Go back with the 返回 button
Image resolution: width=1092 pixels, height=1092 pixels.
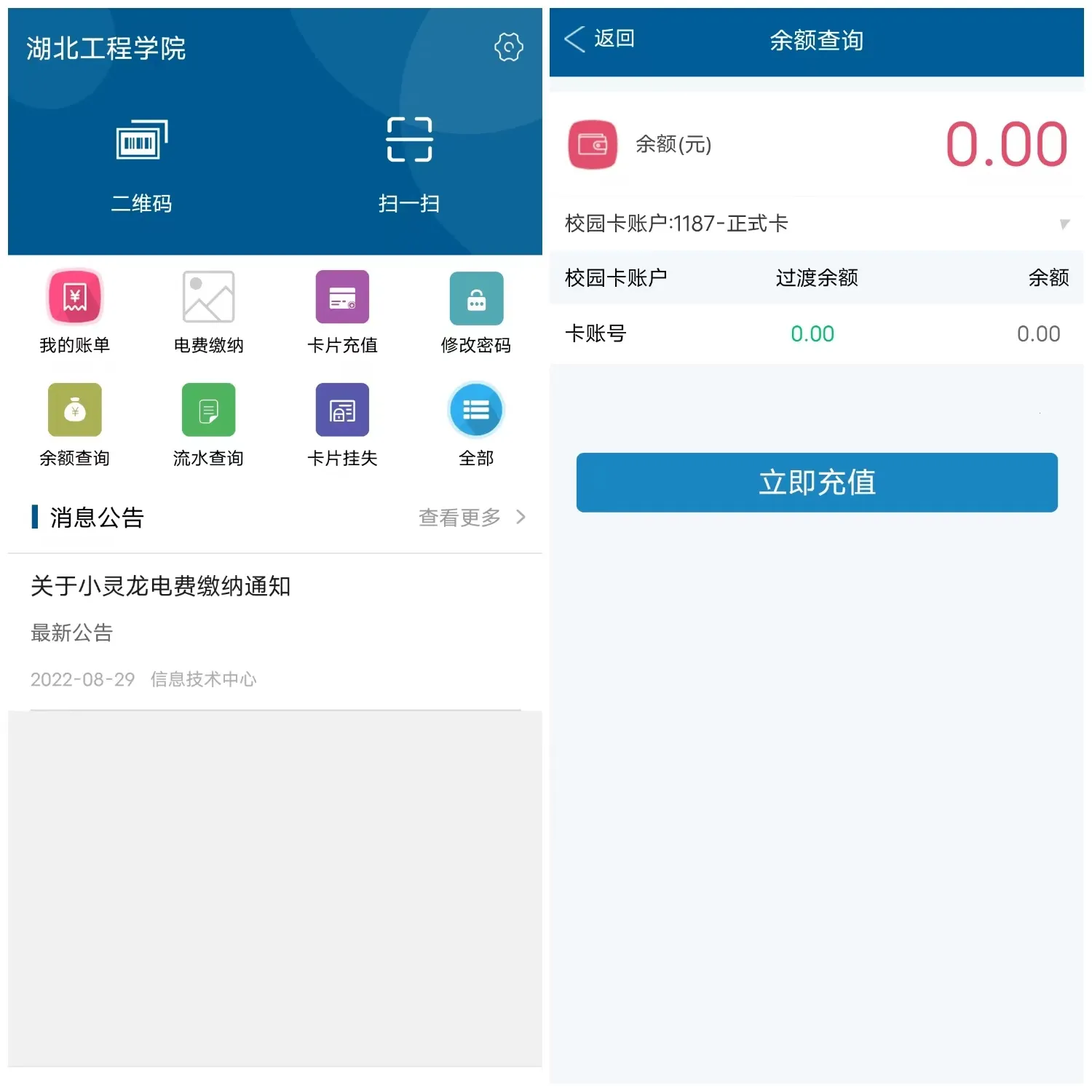click(600, 39)
